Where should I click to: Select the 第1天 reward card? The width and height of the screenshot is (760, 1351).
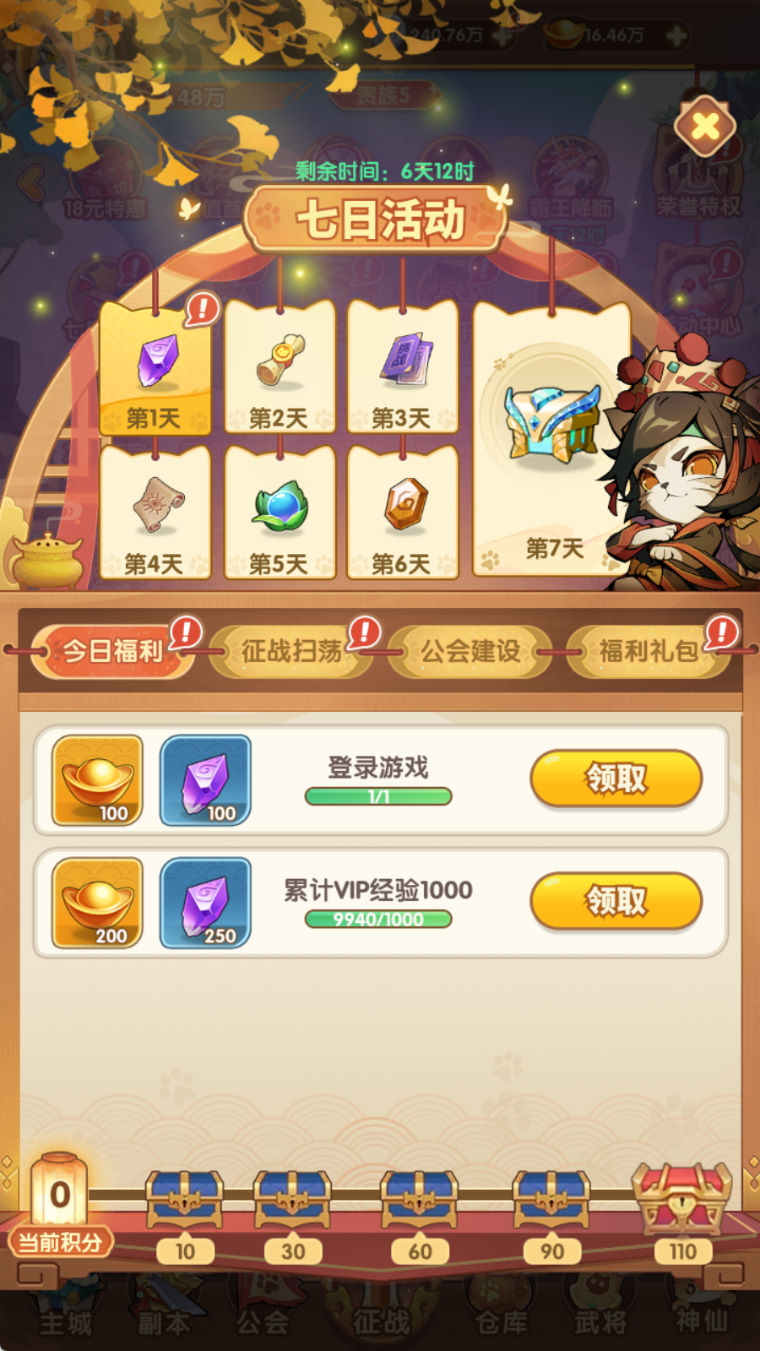(x=154, y=372)
